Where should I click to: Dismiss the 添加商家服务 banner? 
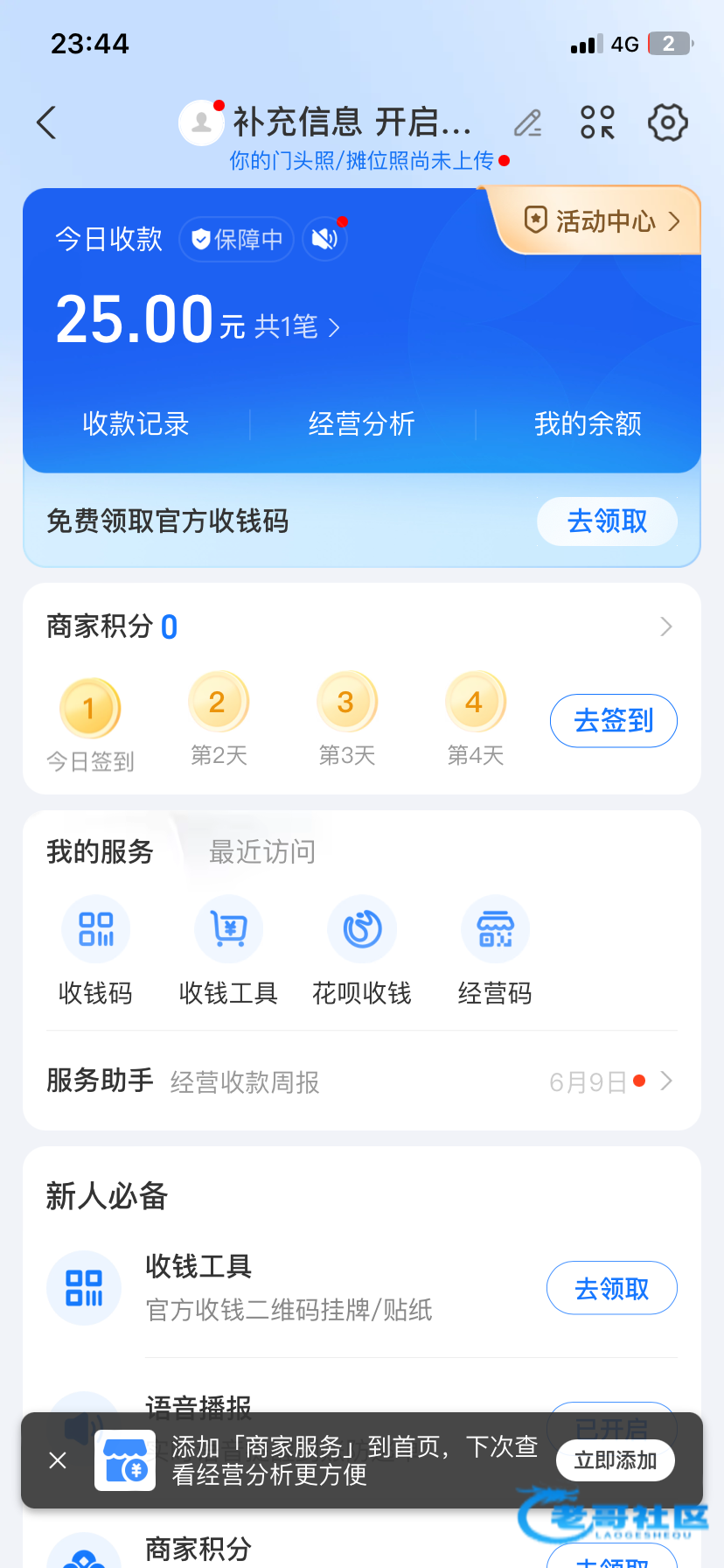(x=58, y=1460)
